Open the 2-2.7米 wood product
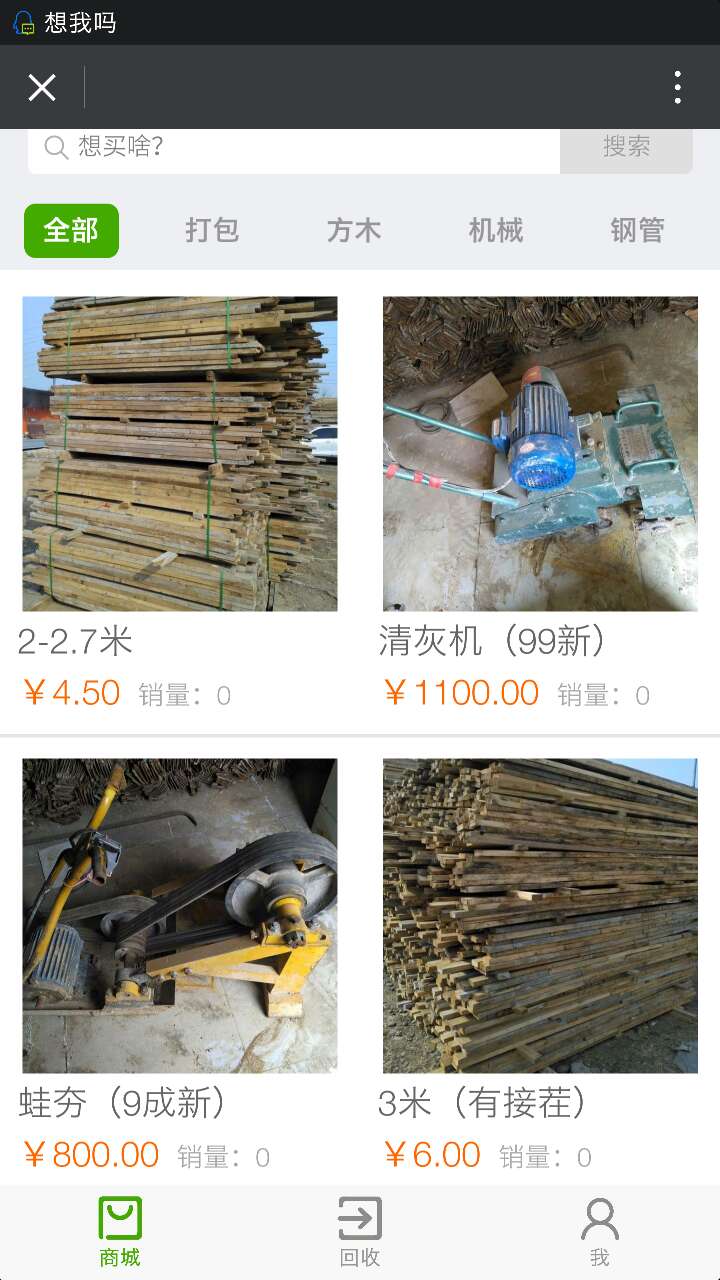720x1280 pixels. 180,454
